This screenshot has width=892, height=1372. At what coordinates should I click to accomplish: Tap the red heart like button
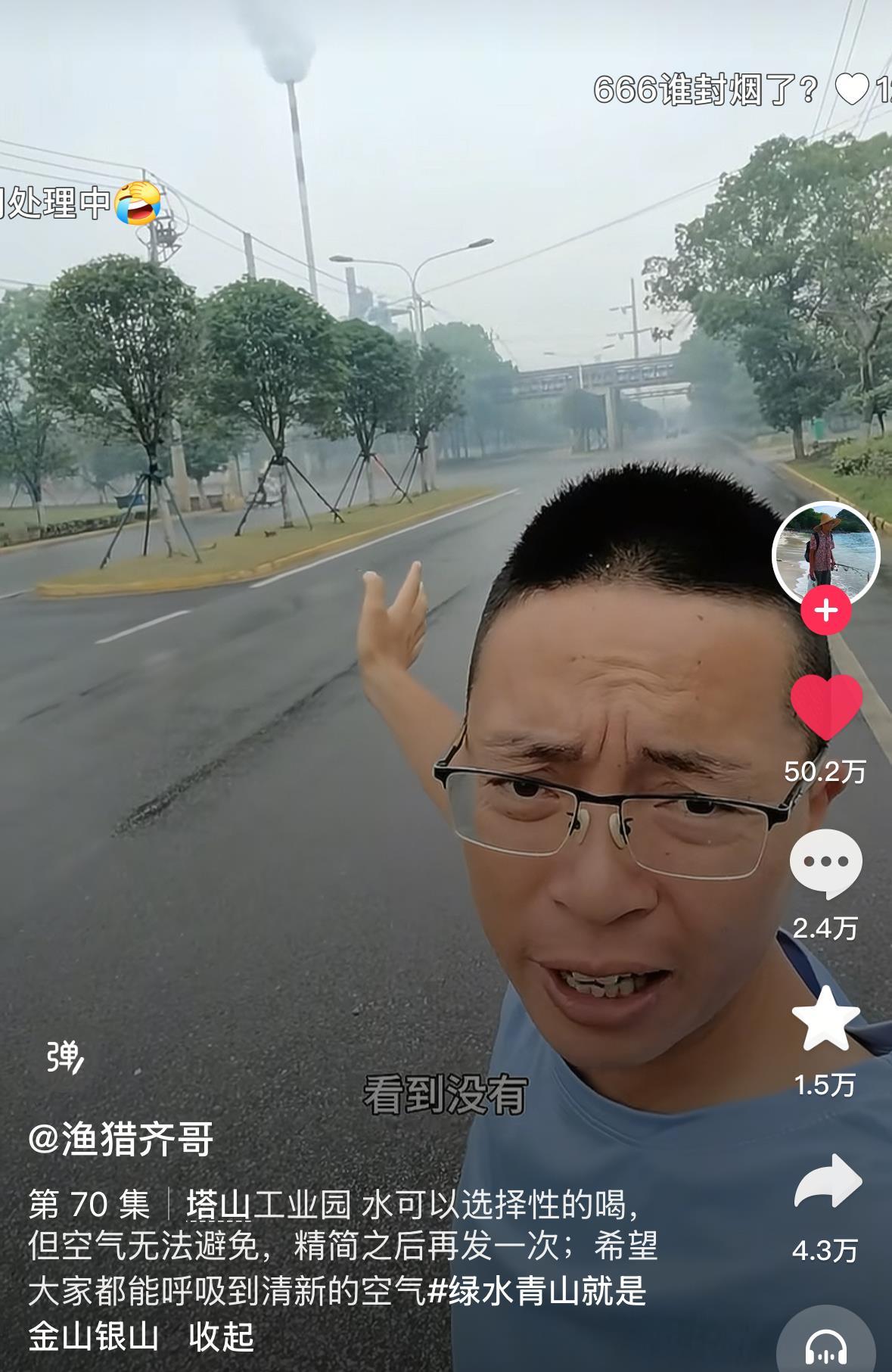pos(825,707)
